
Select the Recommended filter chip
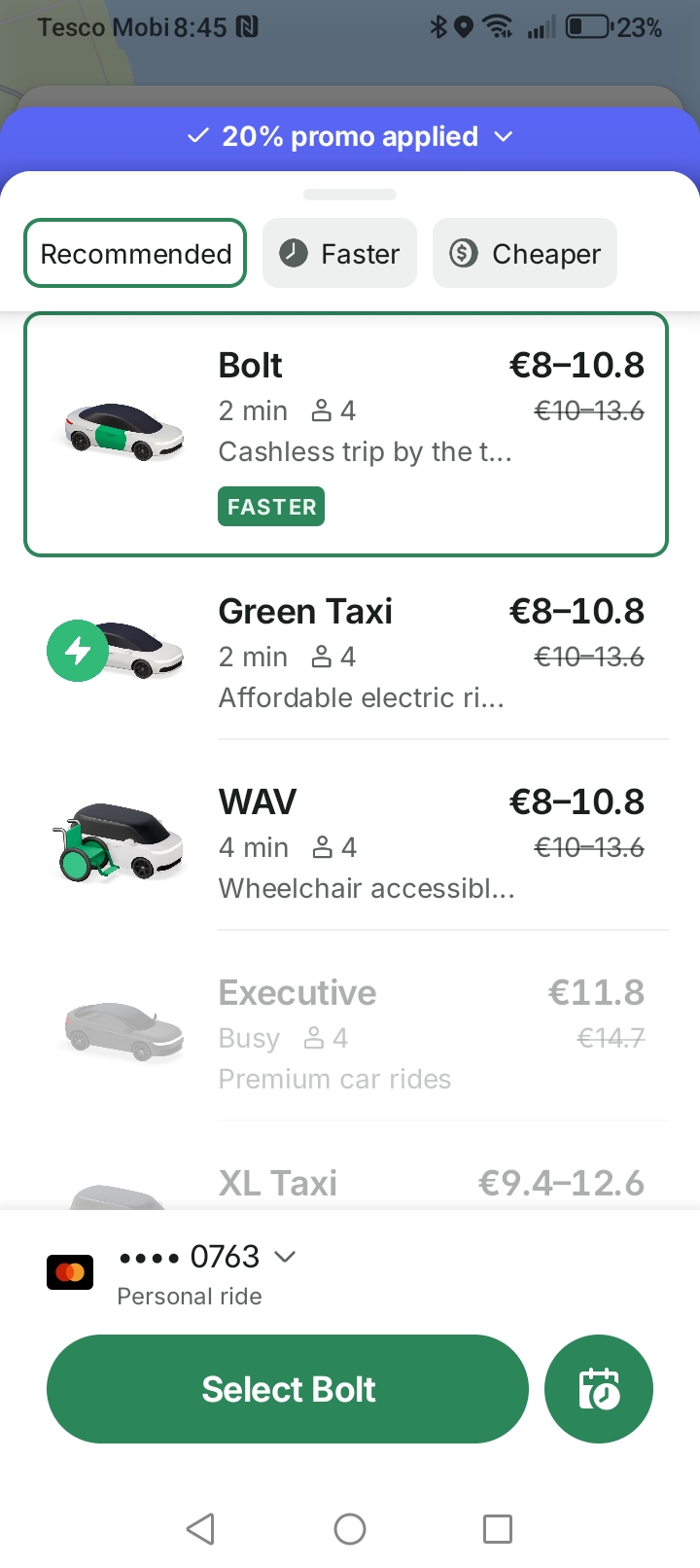(x=135, y=254)
